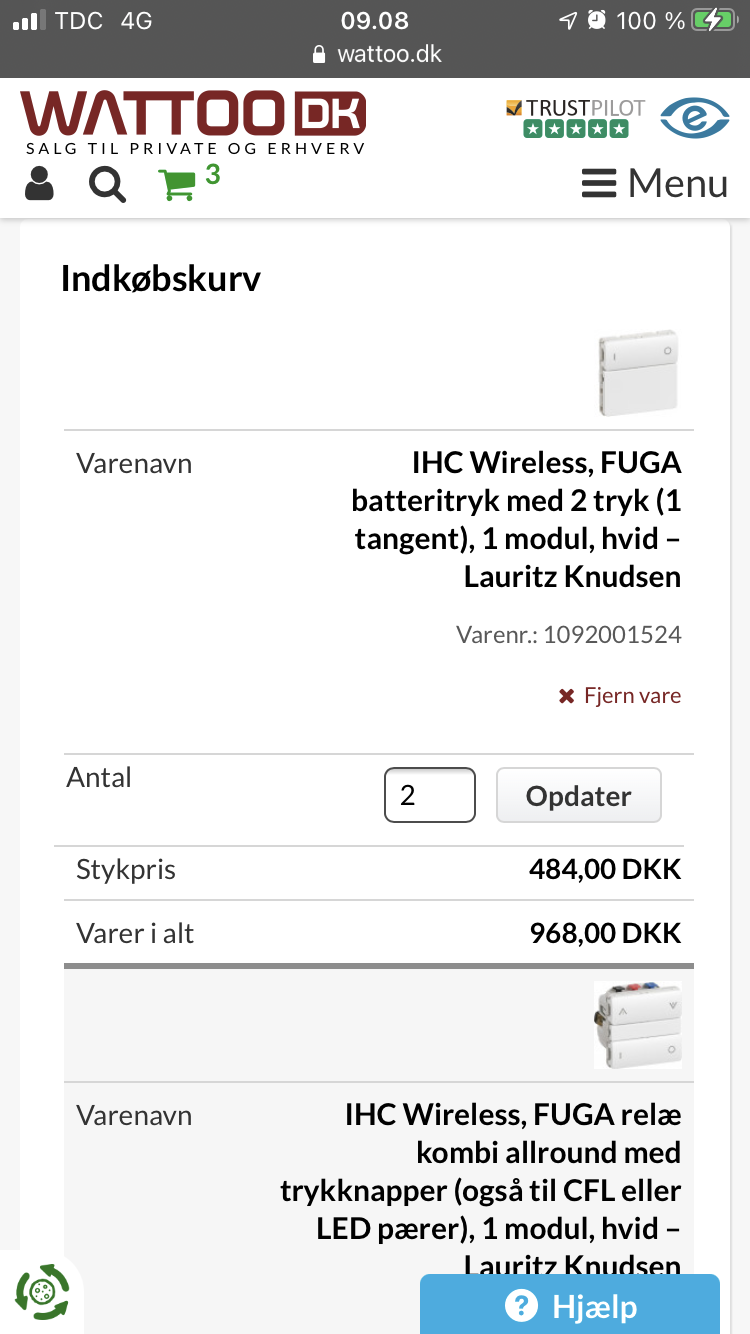Screen dimensions: 750x1334
Task: Open the FUGA relæ kombi product image
Action: pos(638,1024)
